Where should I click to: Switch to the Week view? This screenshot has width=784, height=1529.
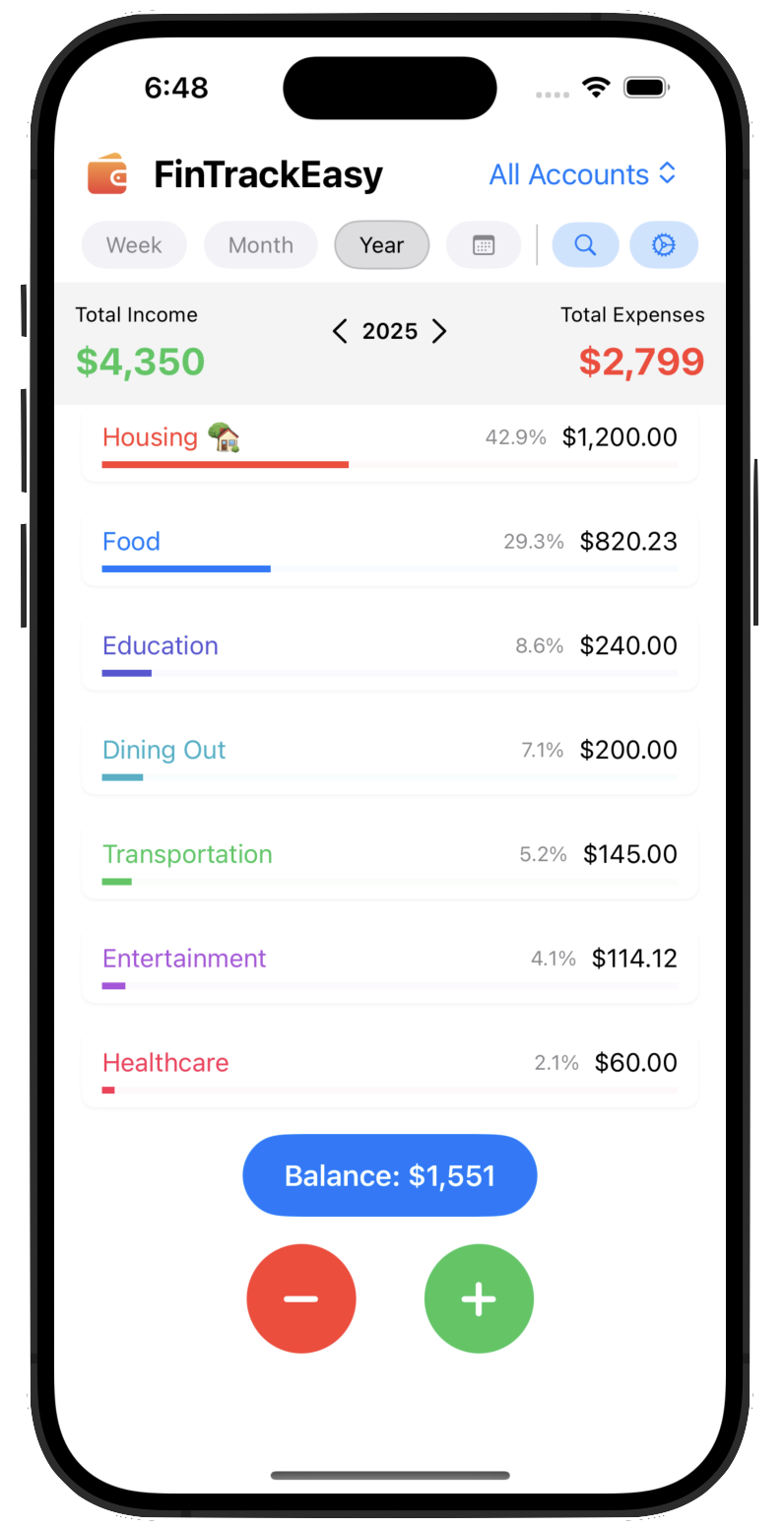click(134, 245)
